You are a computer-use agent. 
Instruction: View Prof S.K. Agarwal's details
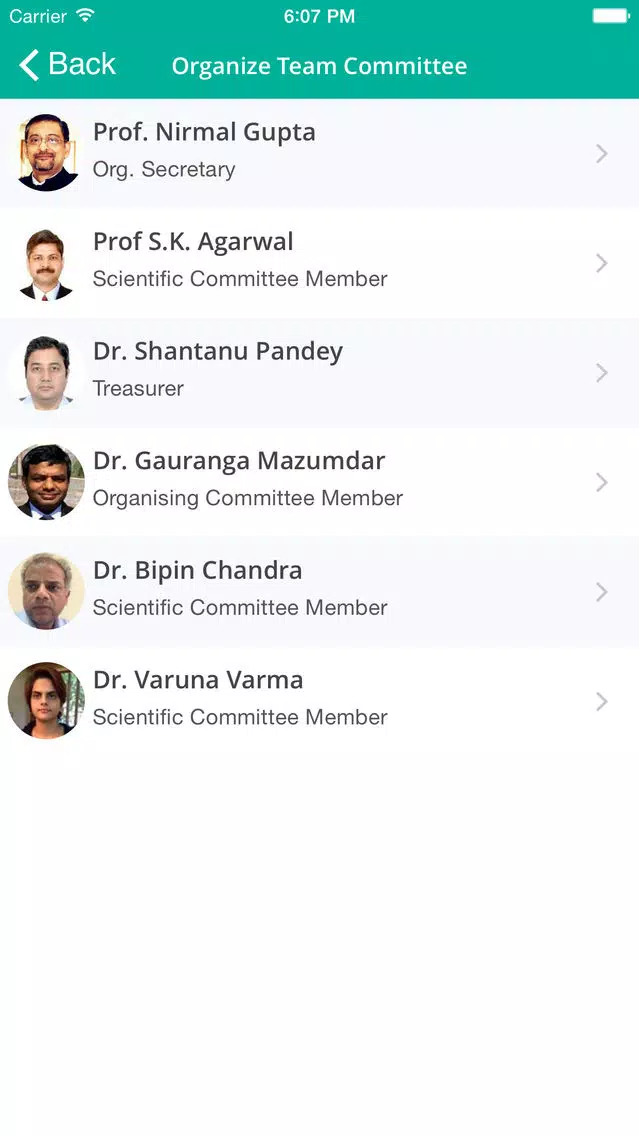tap(320, 263)
